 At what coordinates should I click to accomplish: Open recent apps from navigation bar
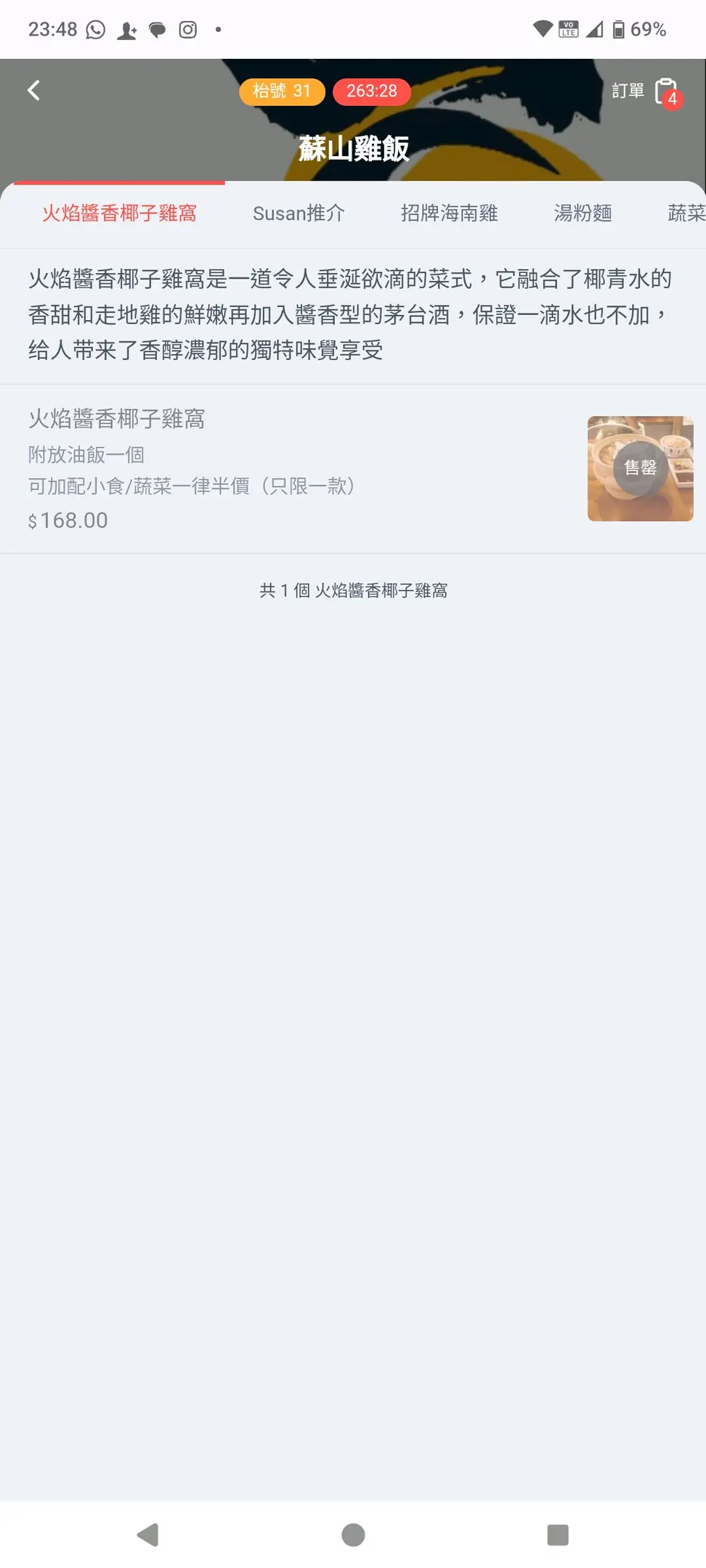[557, 1535]
